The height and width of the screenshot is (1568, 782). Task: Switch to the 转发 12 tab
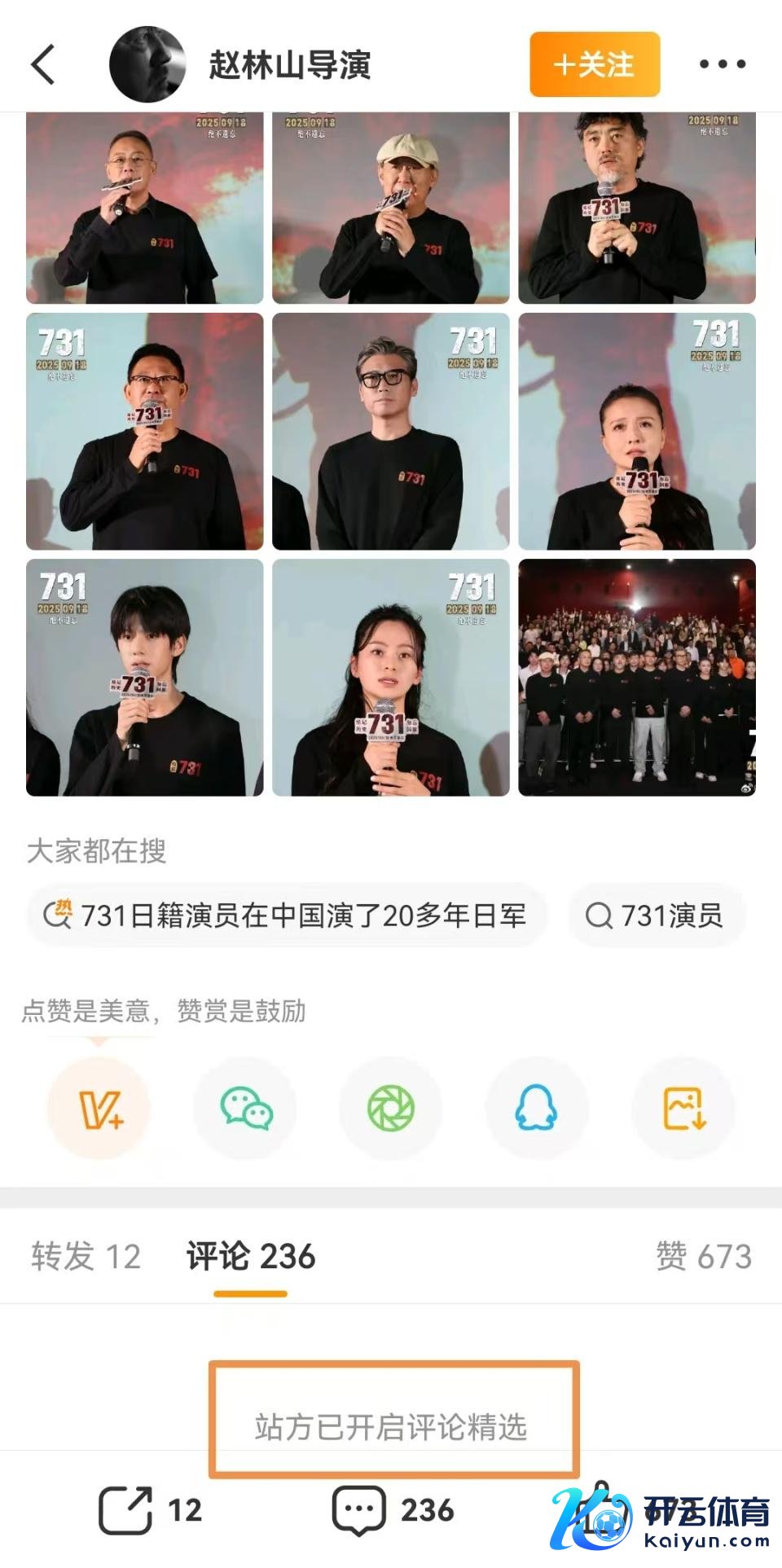[86, 1256]
